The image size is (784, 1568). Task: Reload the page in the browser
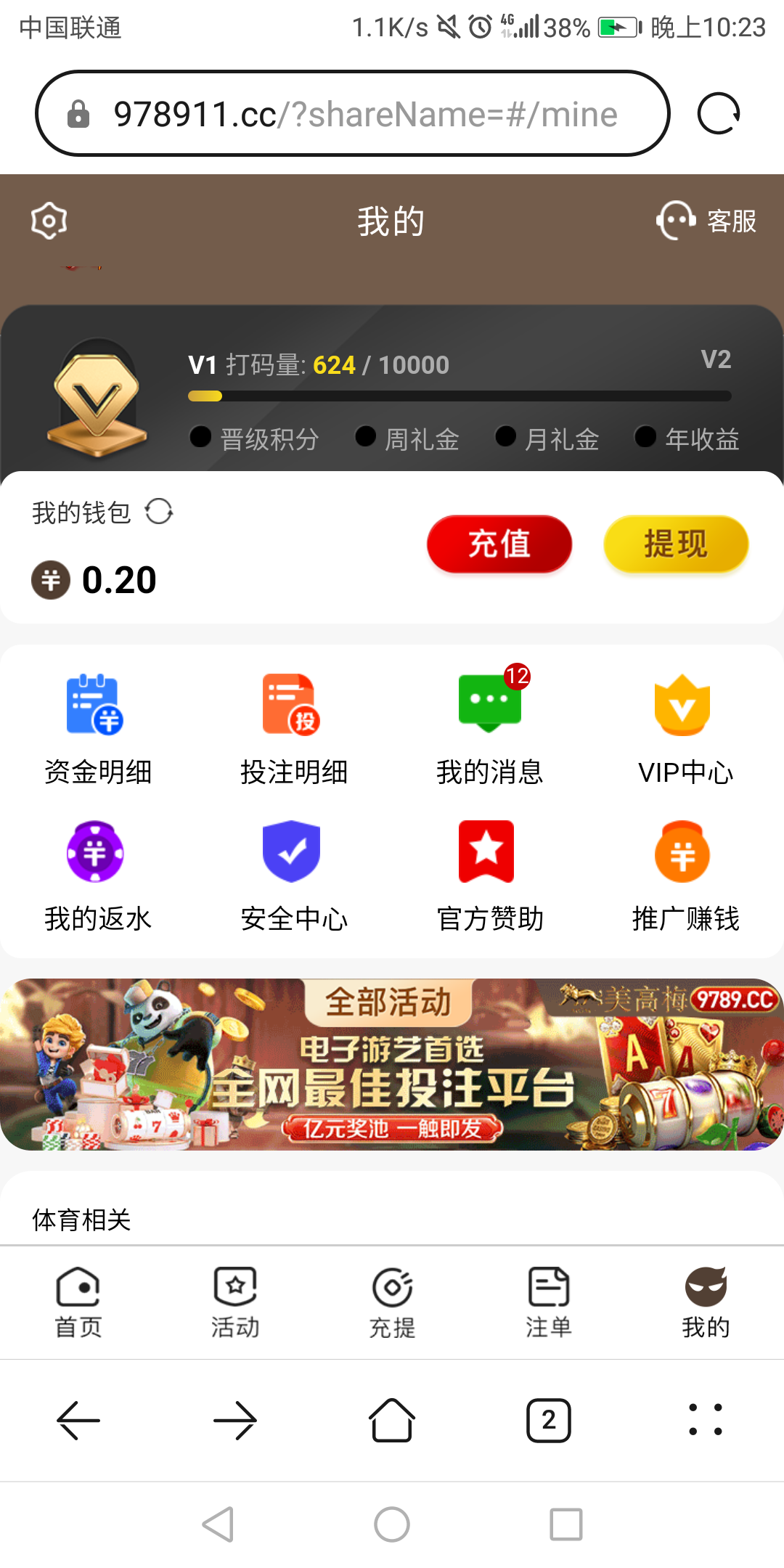(x=718, y=114)
